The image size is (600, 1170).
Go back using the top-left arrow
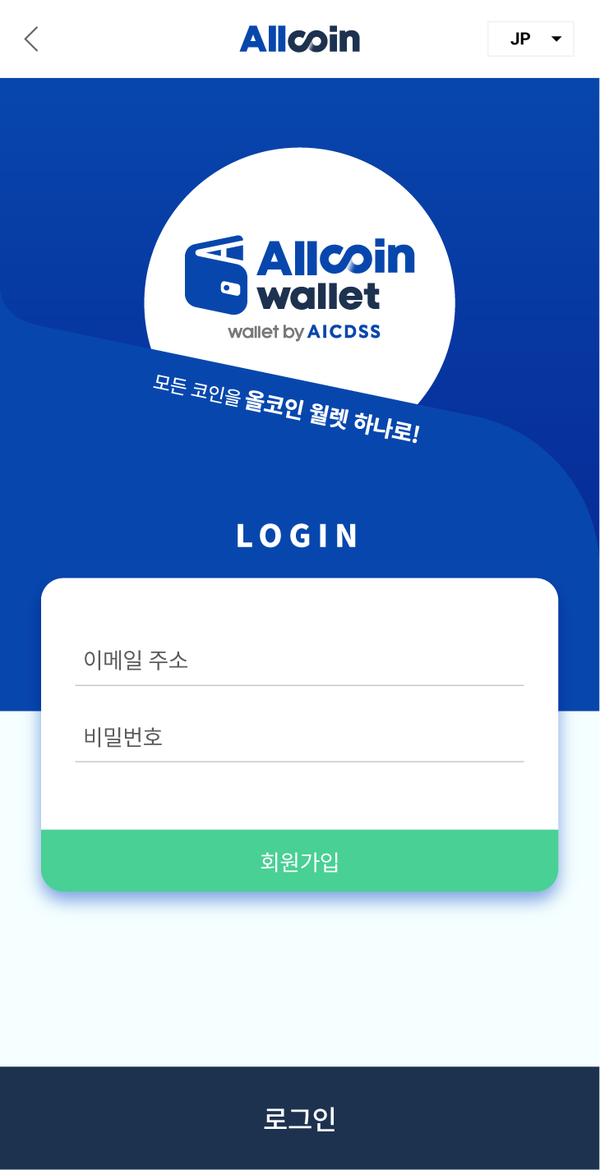click(32, 39)
